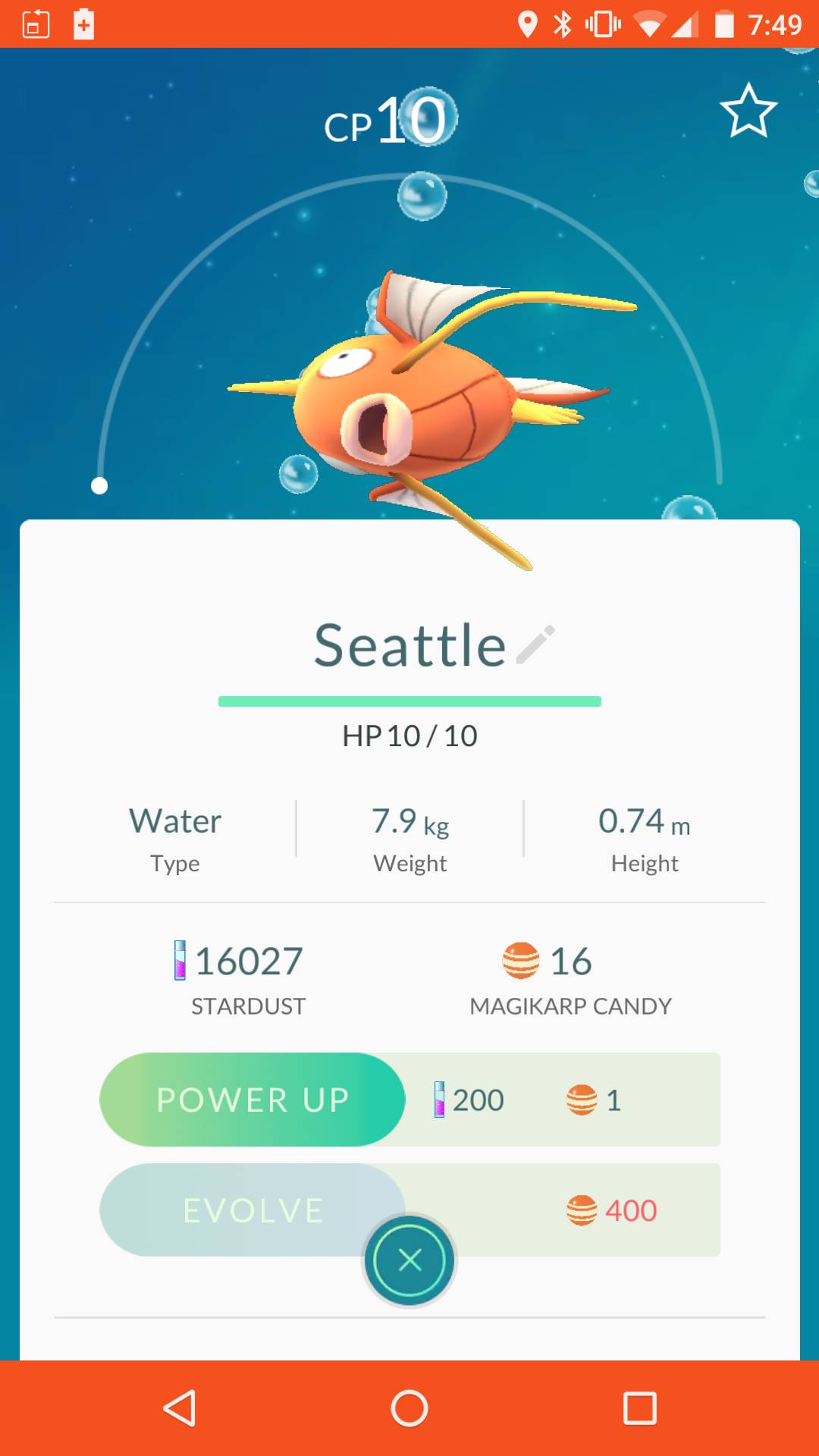Return to the Android home screen
Image resolution: width=819 pixels, height=1456 pixels.
click(409, 1408)
